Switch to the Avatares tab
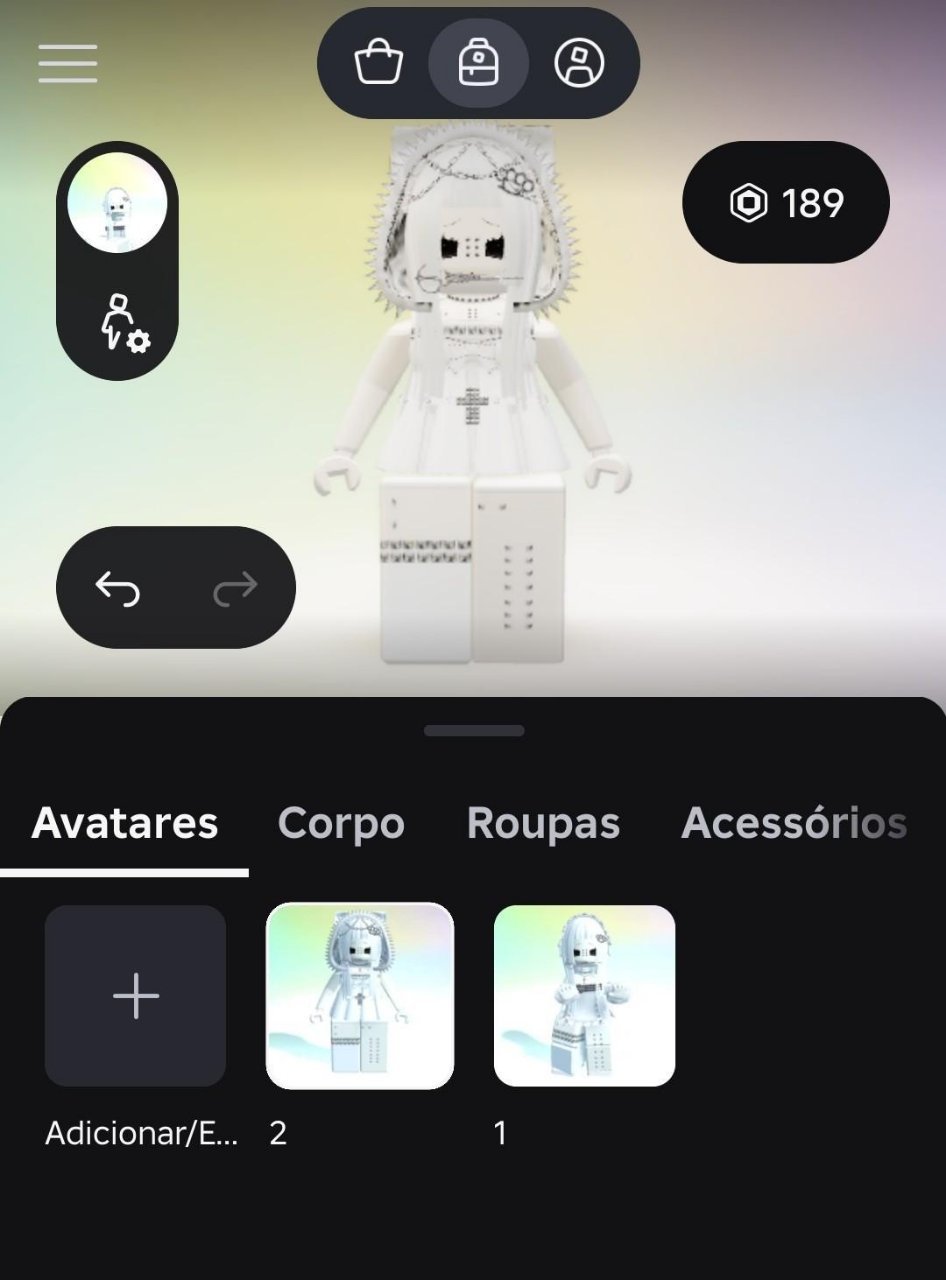Screen dimensions: 946x1280 [124, 823]
